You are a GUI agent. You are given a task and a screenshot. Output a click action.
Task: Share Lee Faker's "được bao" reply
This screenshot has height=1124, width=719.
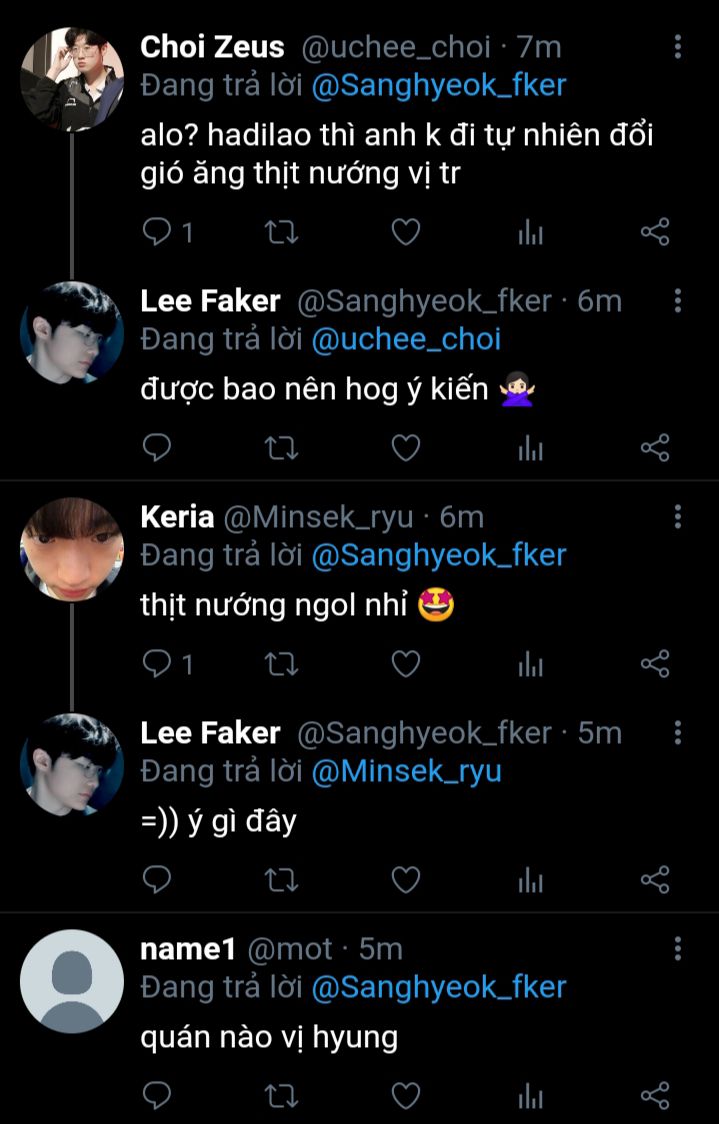(x=654, y=448)
